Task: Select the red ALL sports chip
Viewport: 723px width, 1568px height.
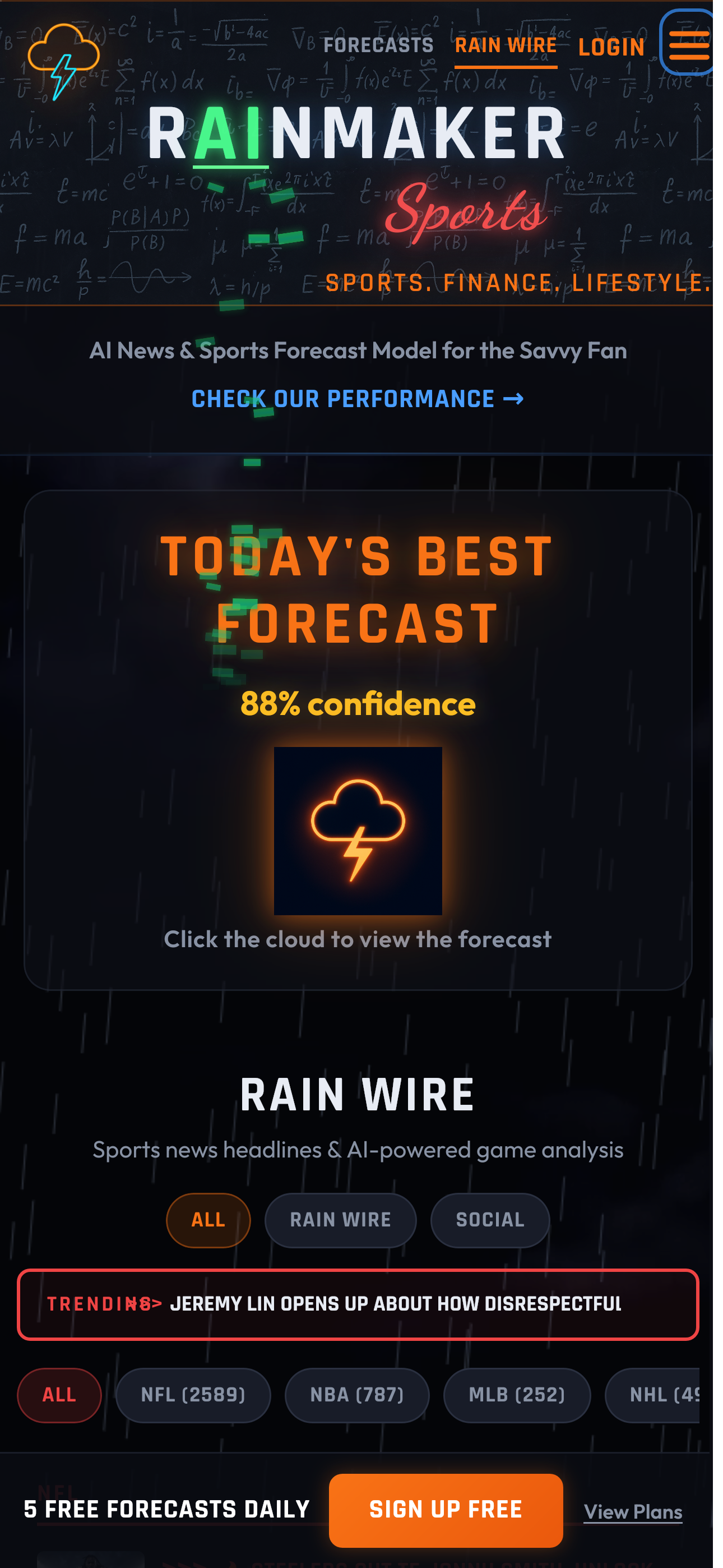Action: click(x=59, y=1395)
